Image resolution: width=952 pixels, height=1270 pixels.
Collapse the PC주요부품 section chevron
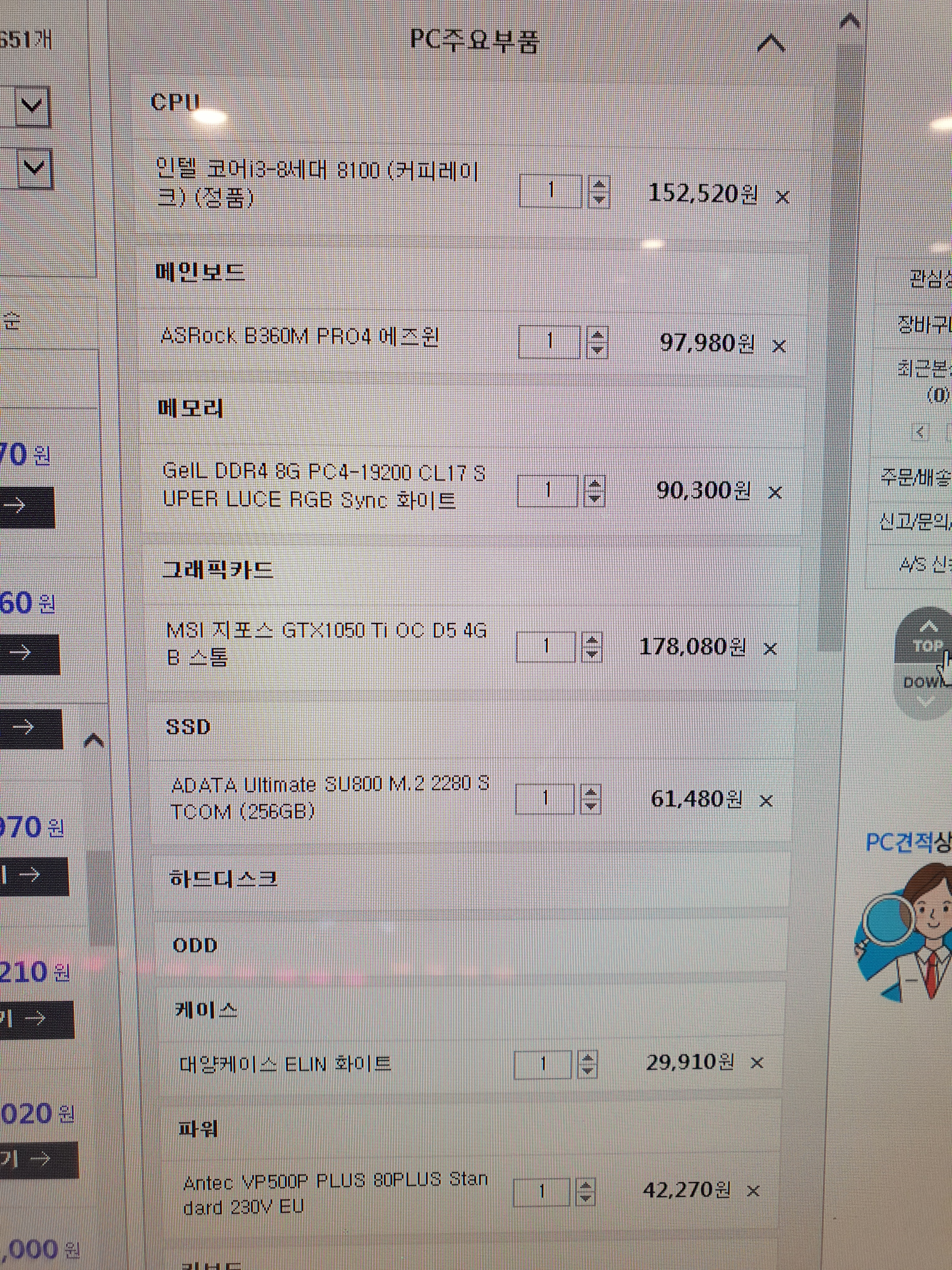point(771,43)
